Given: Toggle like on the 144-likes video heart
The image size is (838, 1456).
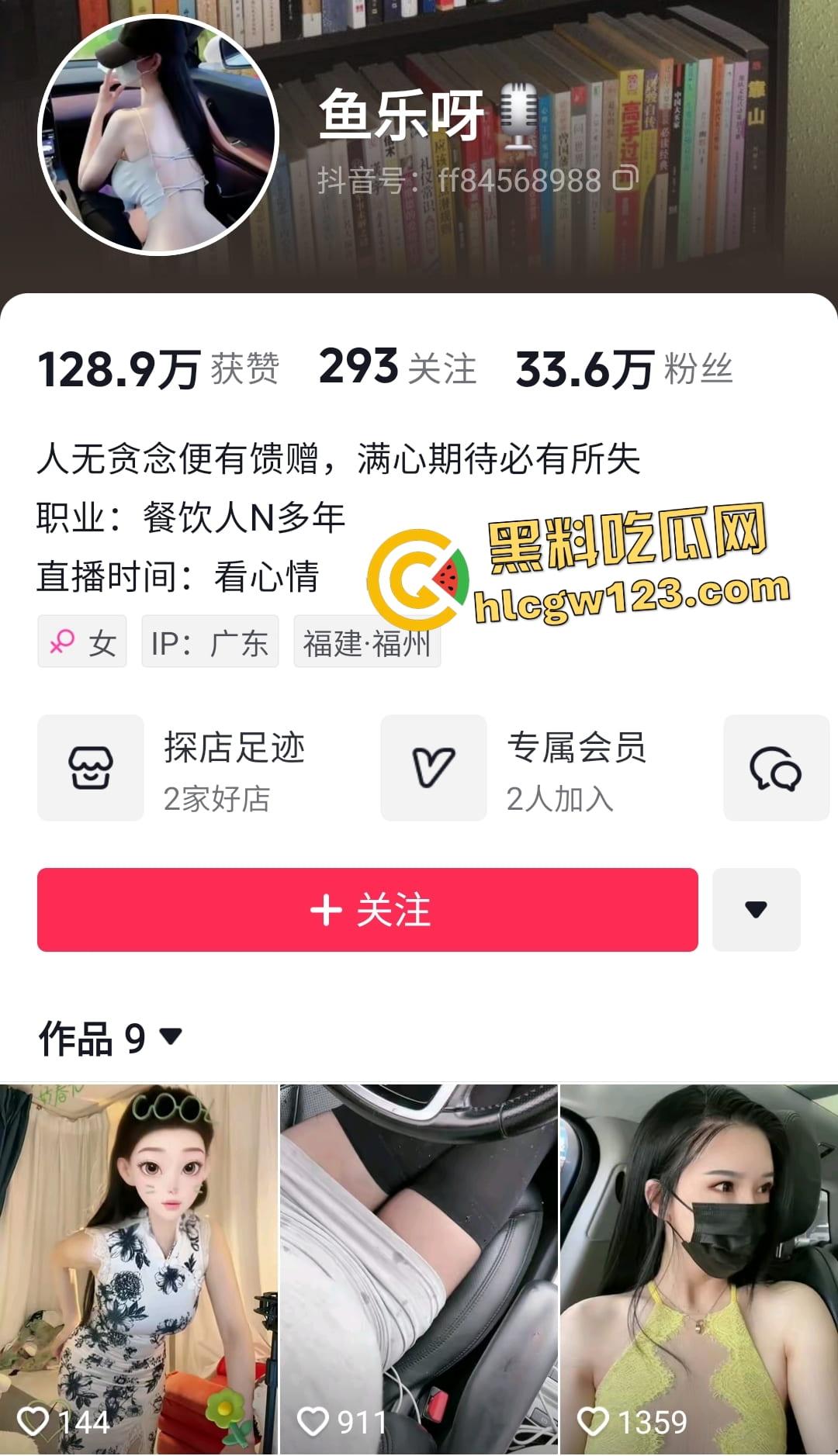Looking at the screenshot, I should (x=35, y=1417).
